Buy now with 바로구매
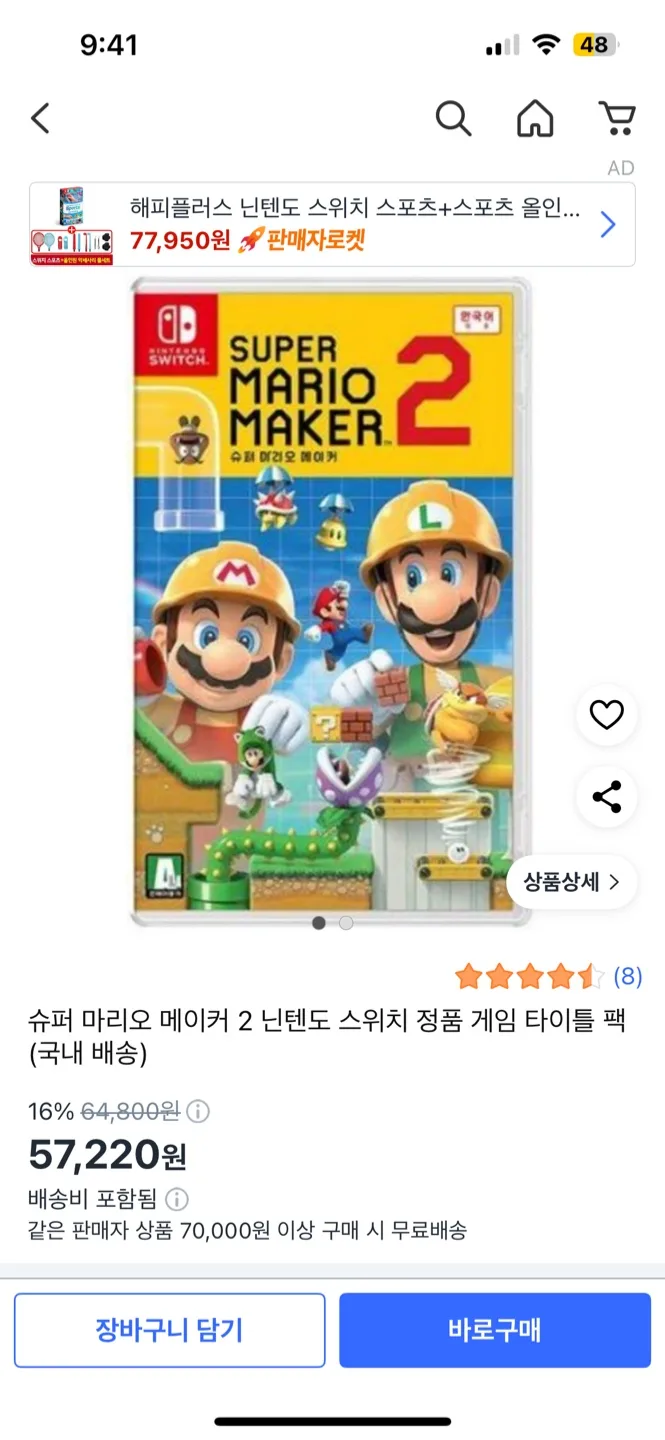Image resolution: width=665 pixels, height=1440 pixels. point(494,1330)
